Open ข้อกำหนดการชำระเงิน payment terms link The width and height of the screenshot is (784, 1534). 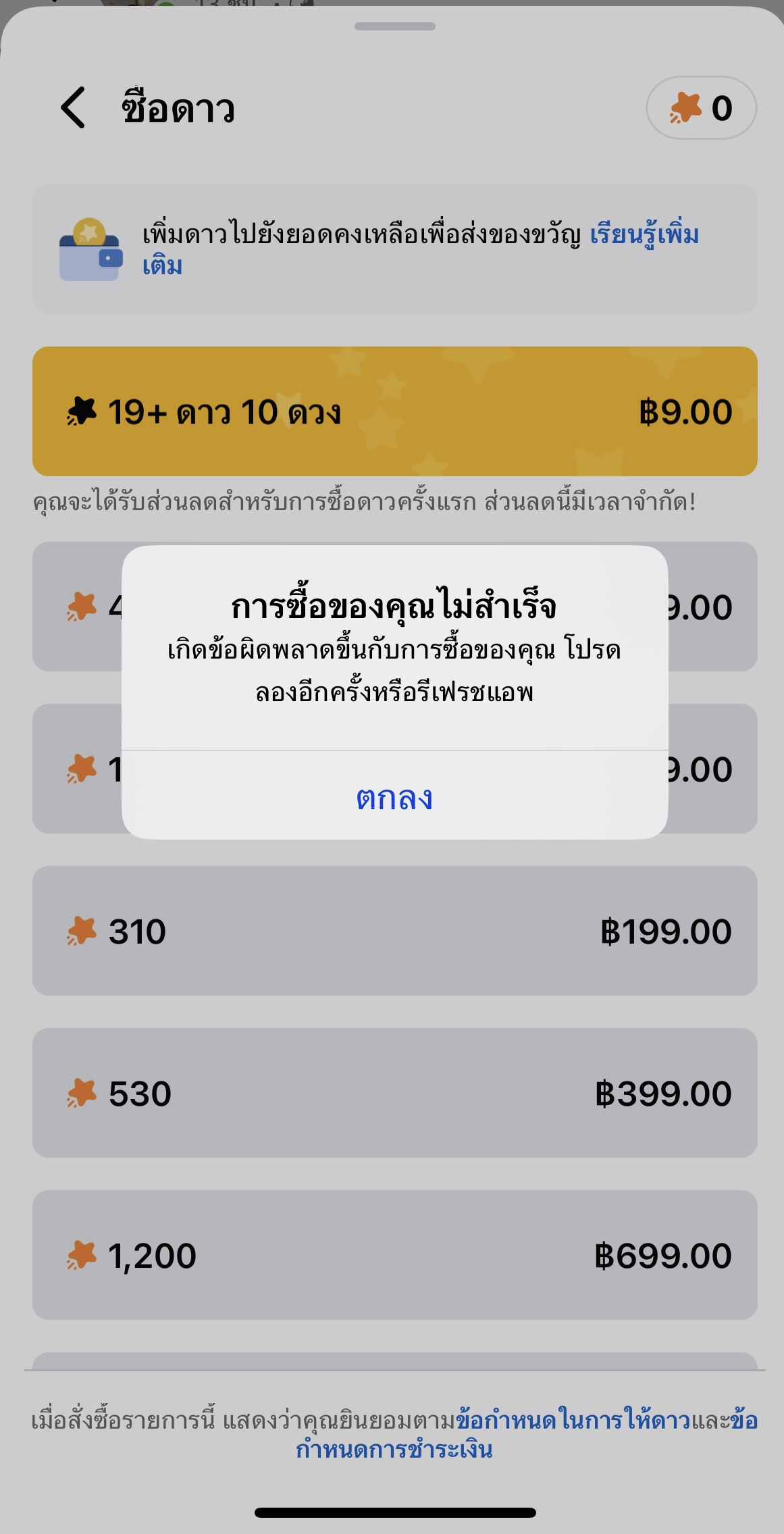[394, 1450]
